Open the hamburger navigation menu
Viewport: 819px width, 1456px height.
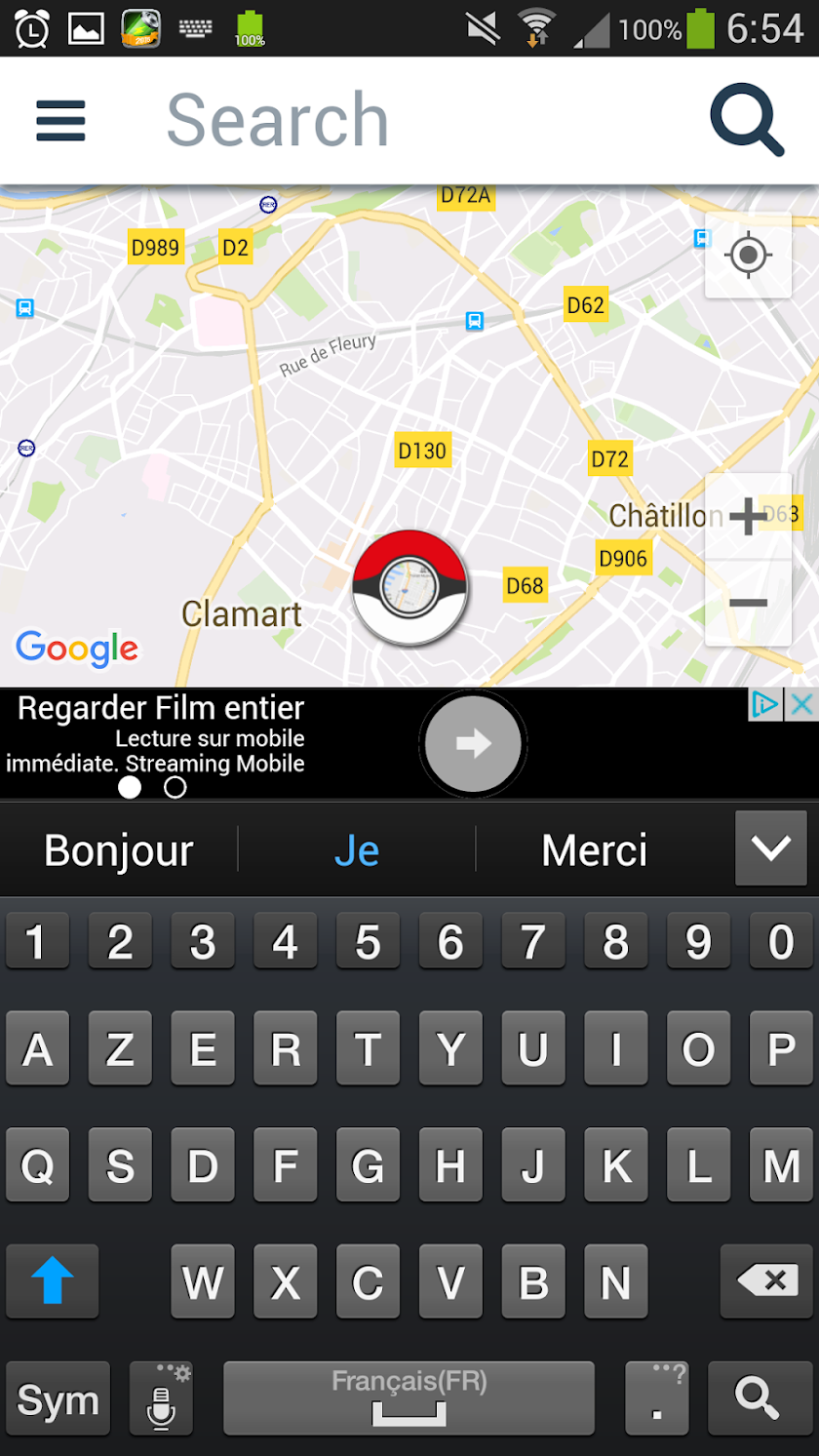(x=60, y=121)
